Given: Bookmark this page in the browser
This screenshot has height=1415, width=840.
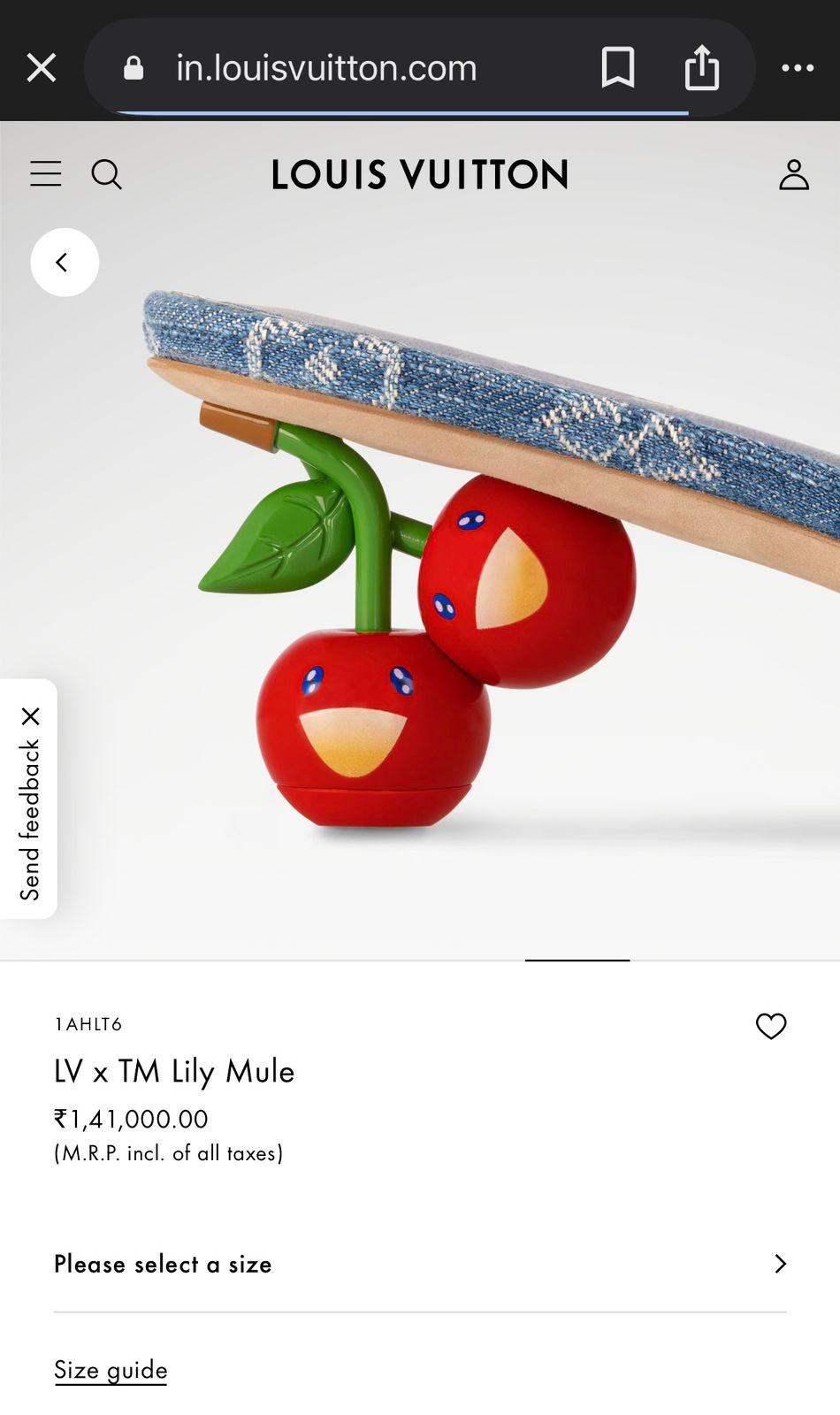Looking at the screenshot, I should coord(617,68).
